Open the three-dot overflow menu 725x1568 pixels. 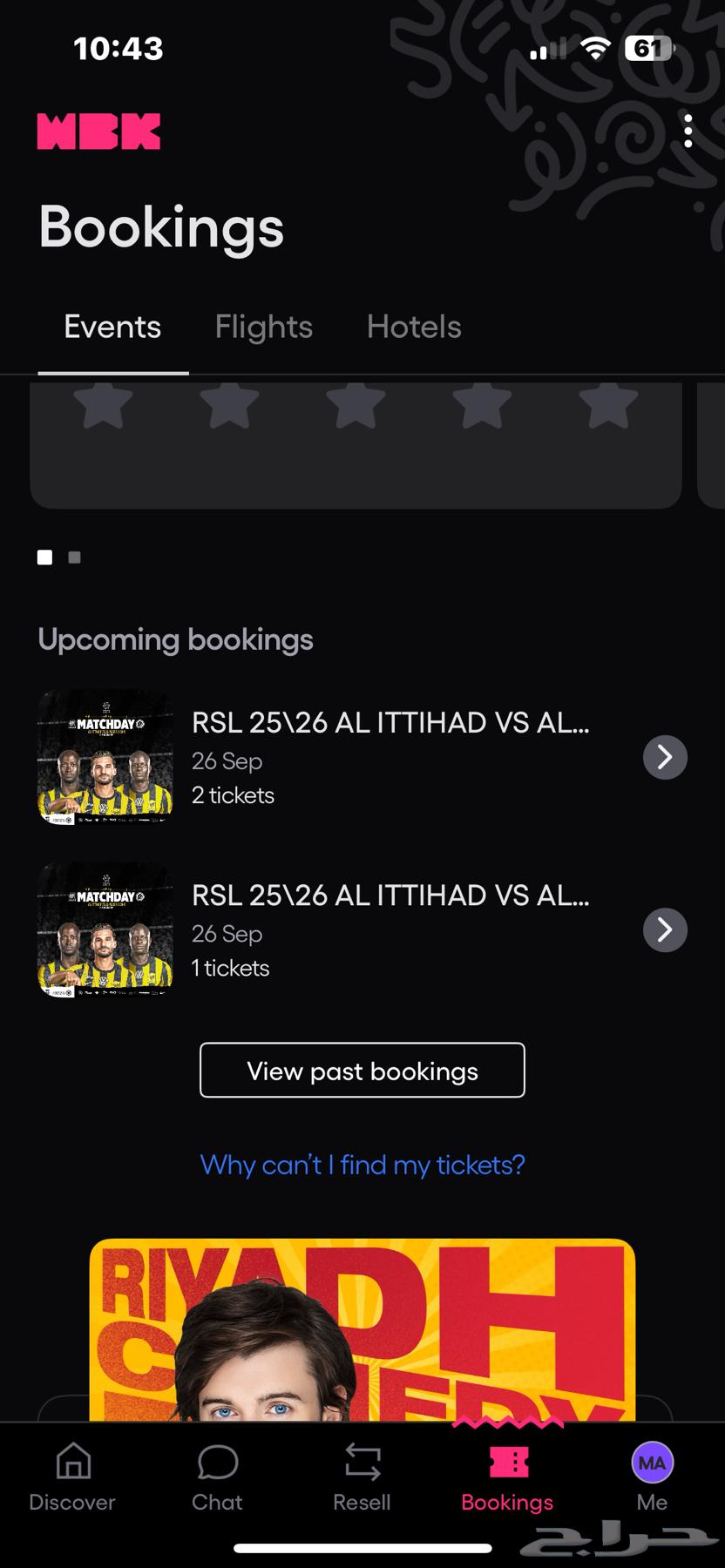point(688,132)
